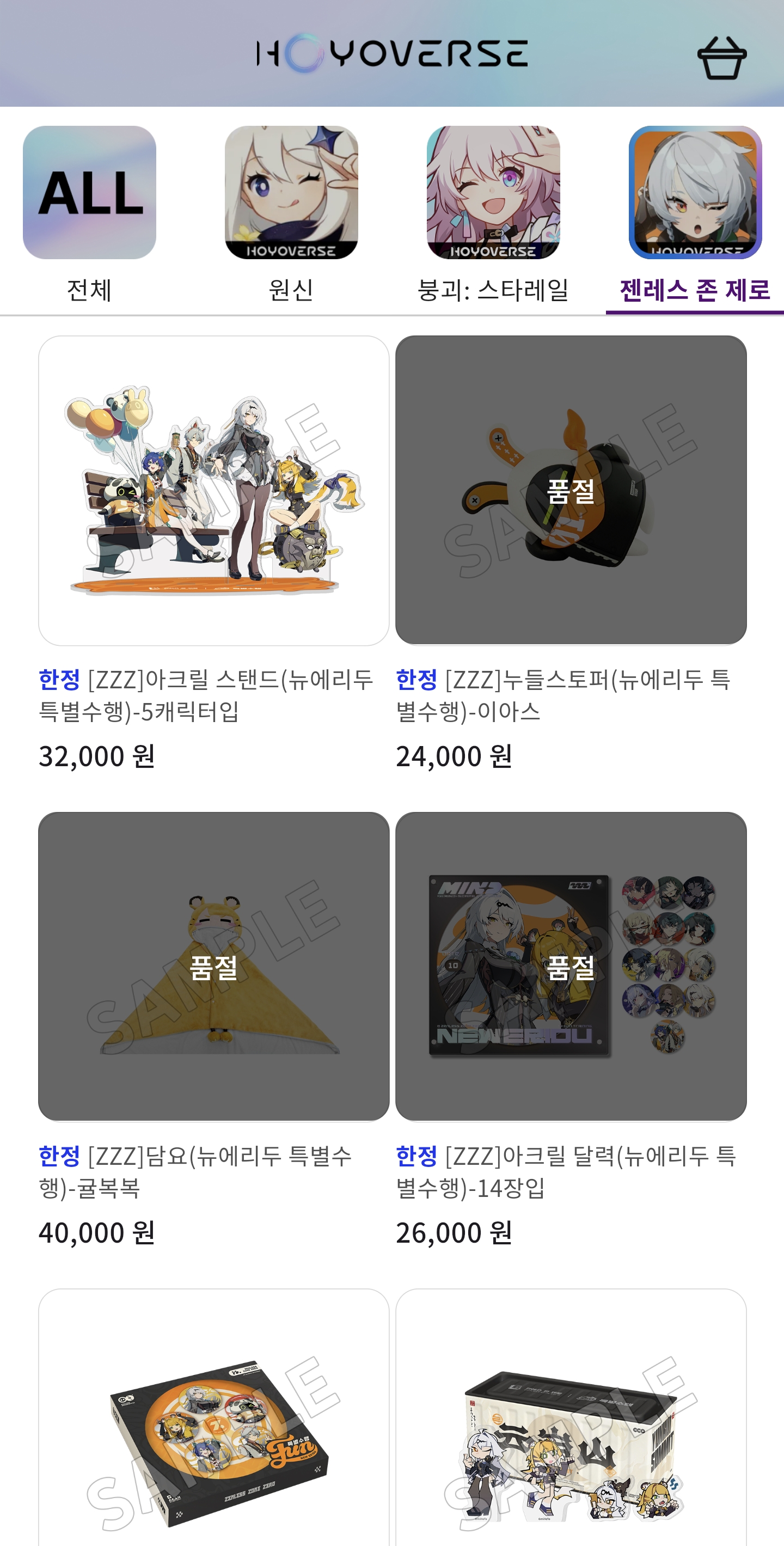784x1546 pixels.
Task: Open the sold-out 누들스토퍼 이아스 product
Action: point(571,490)
